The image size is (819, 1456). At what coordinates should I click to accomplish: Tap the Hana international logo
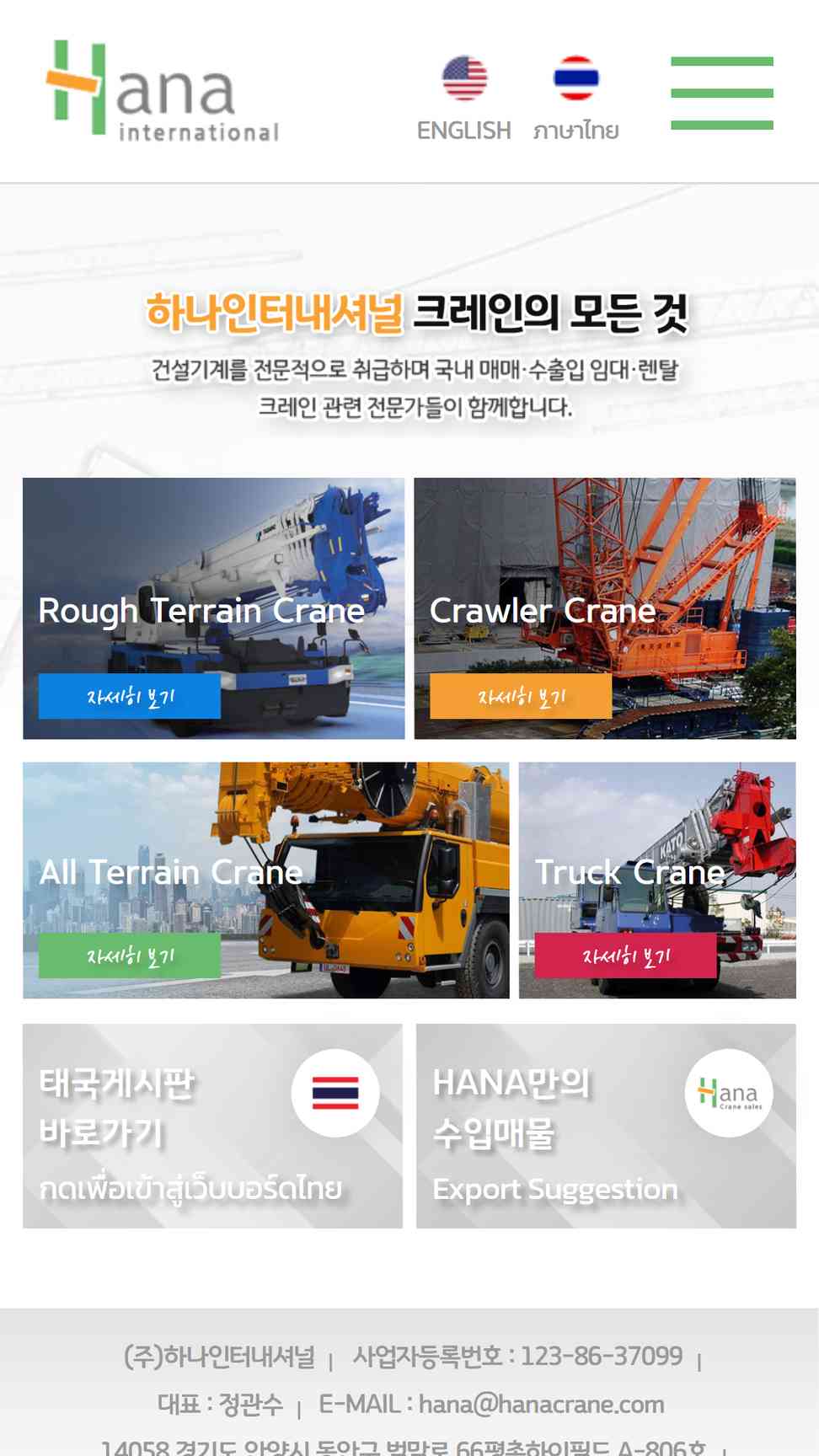pos(163,90)
